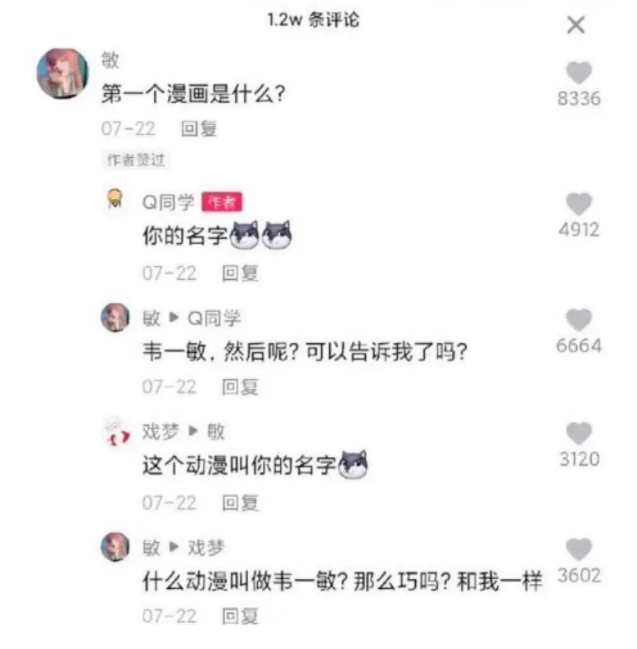
Task: Like the comment starting '韦一敏, 然后呢'
Action: click(579, 320)
